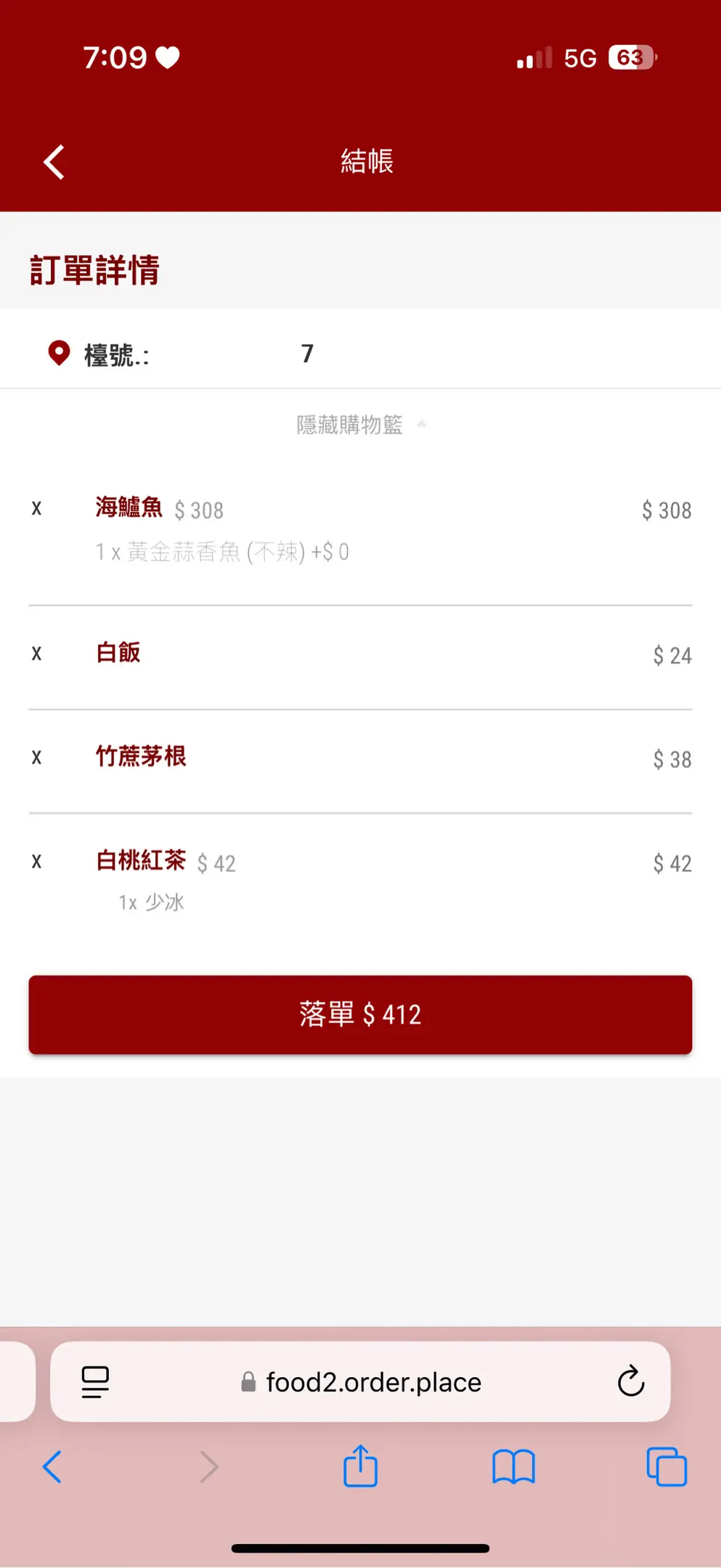Go back from the 結帳 checkout page
721x1568 pixels.
pos(54,161)
